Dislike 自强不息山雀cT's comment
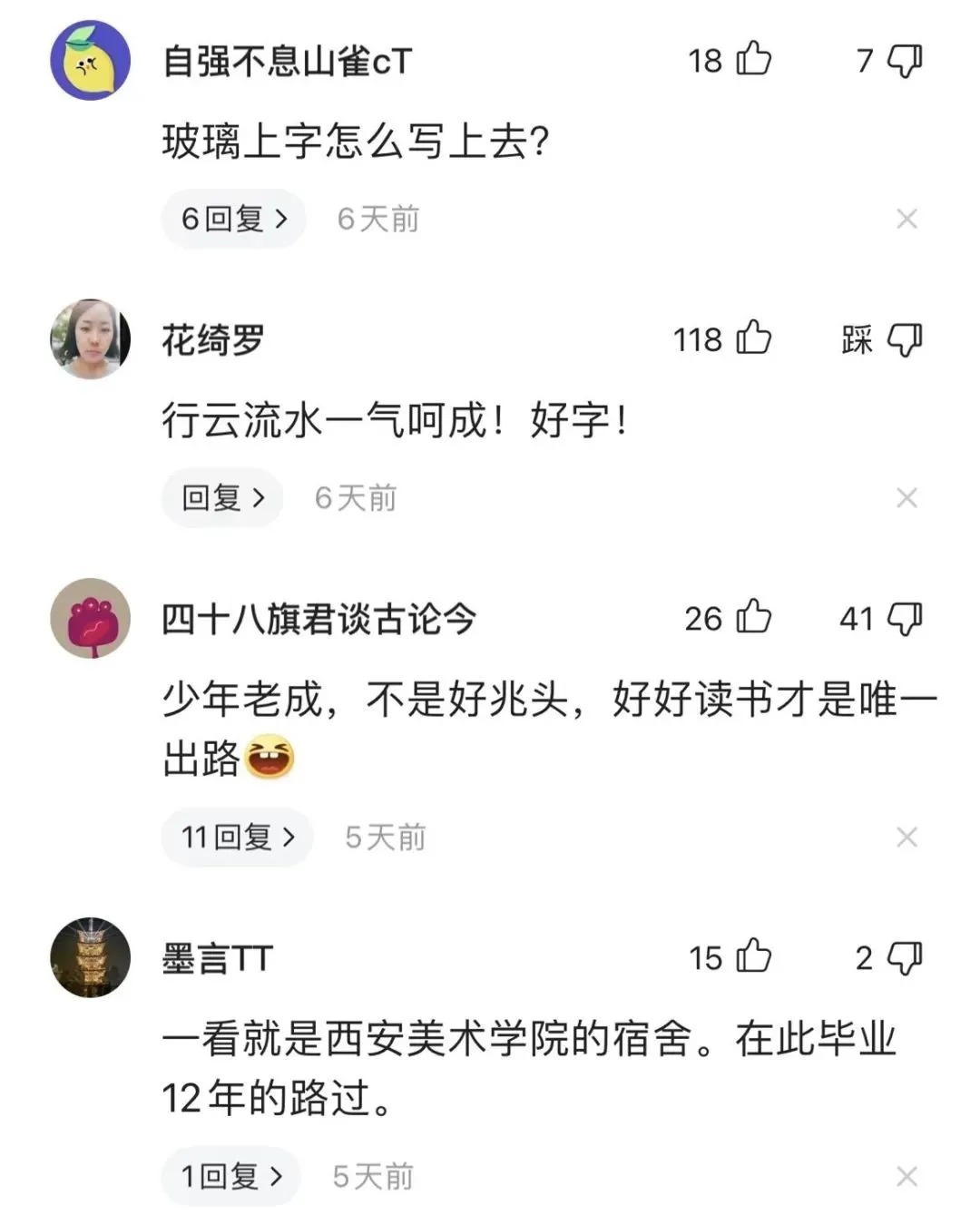980x1225 pixels. click(x=904, y=61)
